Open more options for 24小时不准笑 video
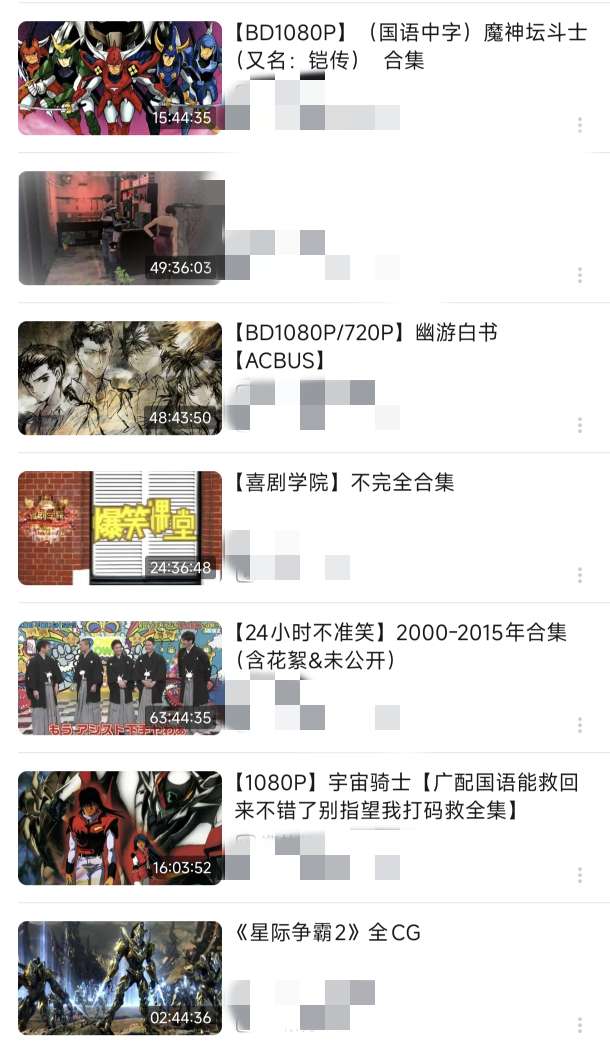The width and height of the screenshot is (610, 1055). tap(580, 725)
